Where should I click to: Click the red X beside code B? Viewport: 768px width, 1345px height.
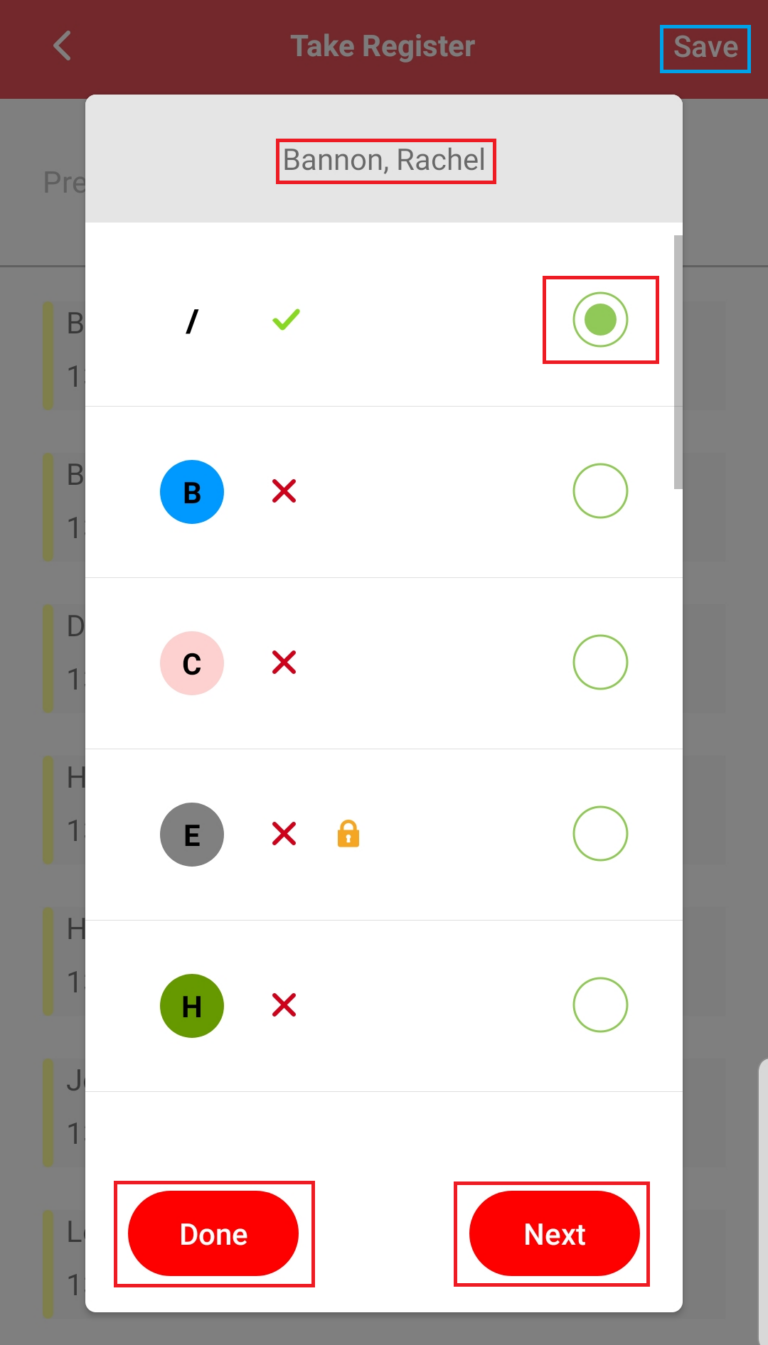pyautogui.click(x=283, y=491)
